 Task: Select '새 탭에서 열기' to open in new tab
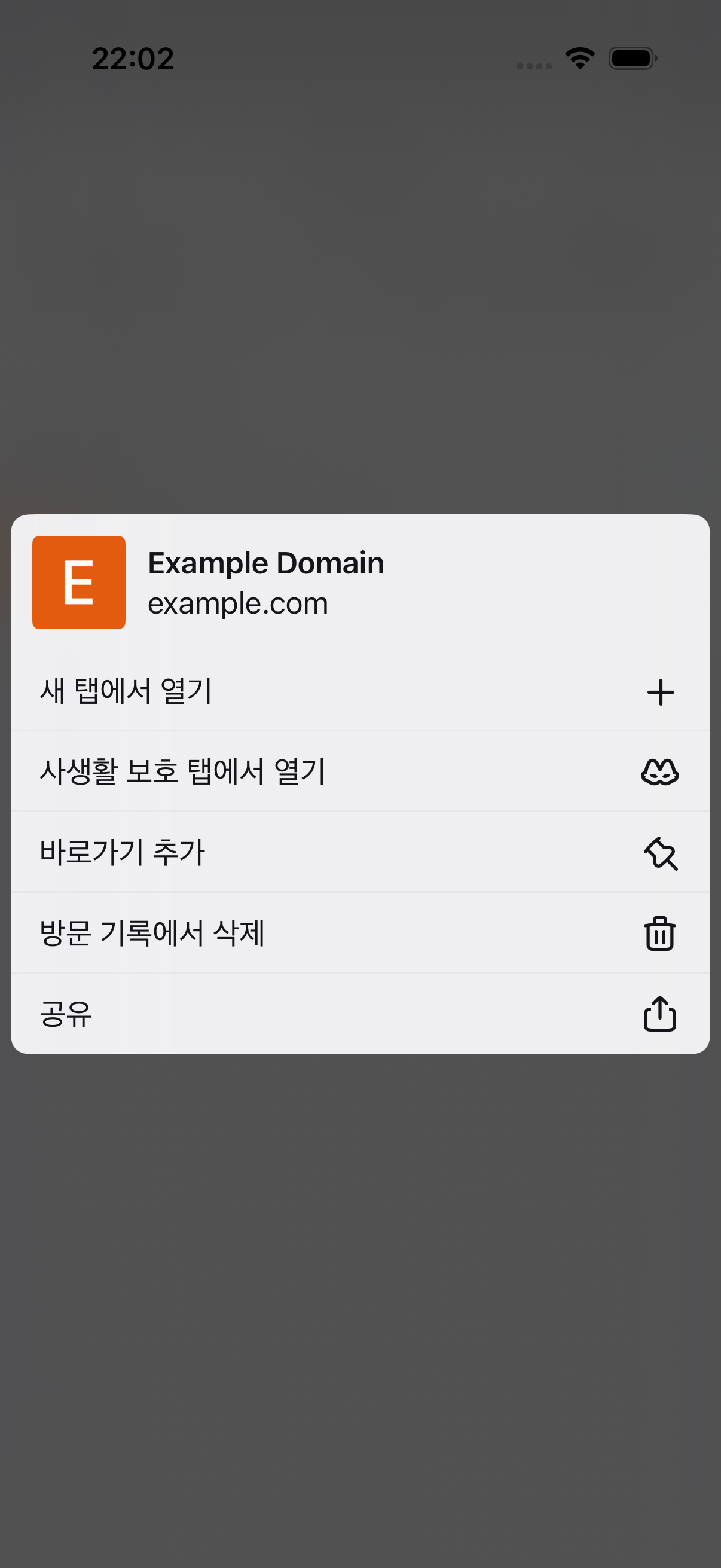360,691
